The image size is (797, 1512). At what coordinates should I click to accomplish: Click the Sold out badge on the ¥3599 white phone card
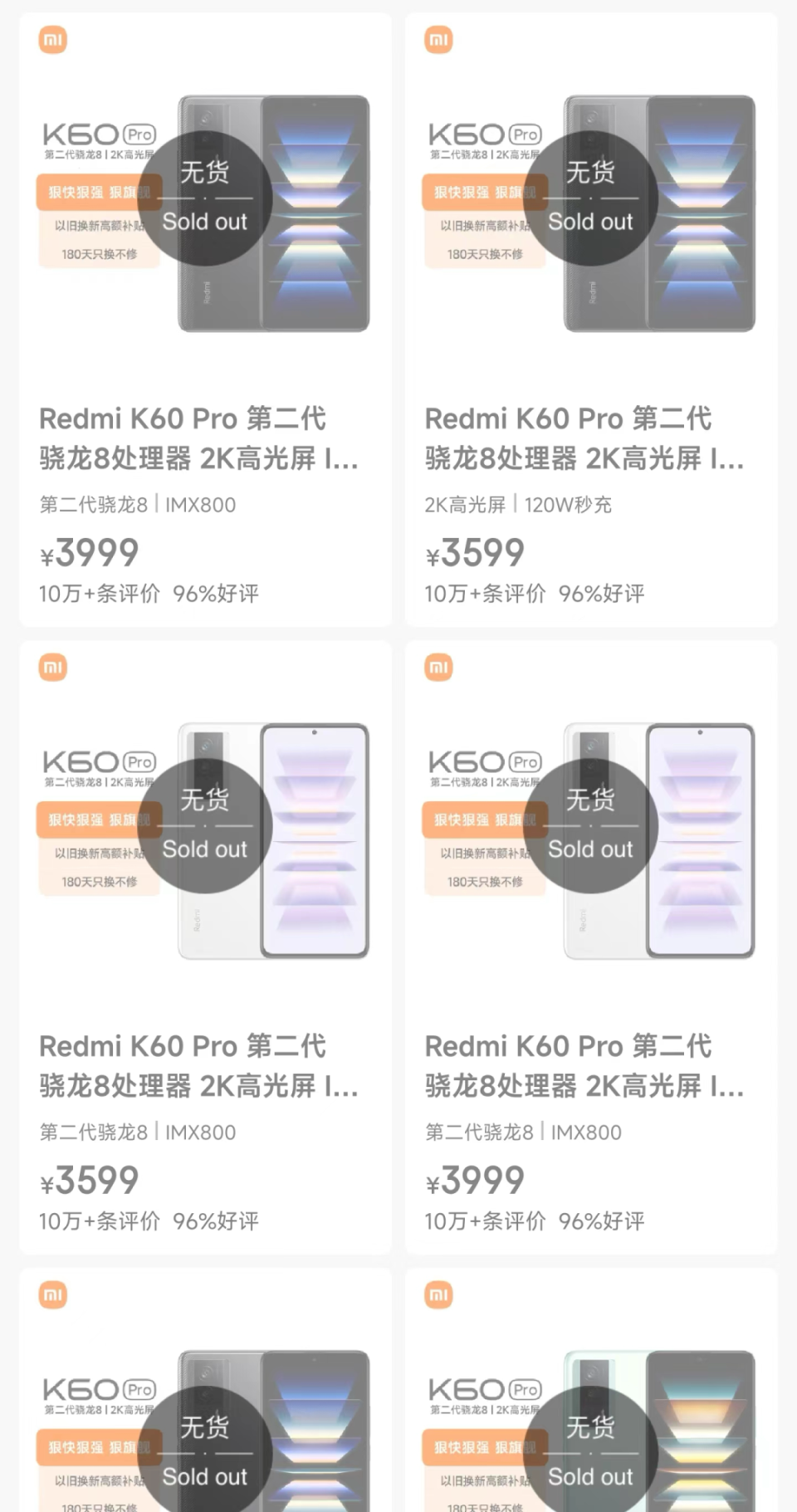(206, 826)
